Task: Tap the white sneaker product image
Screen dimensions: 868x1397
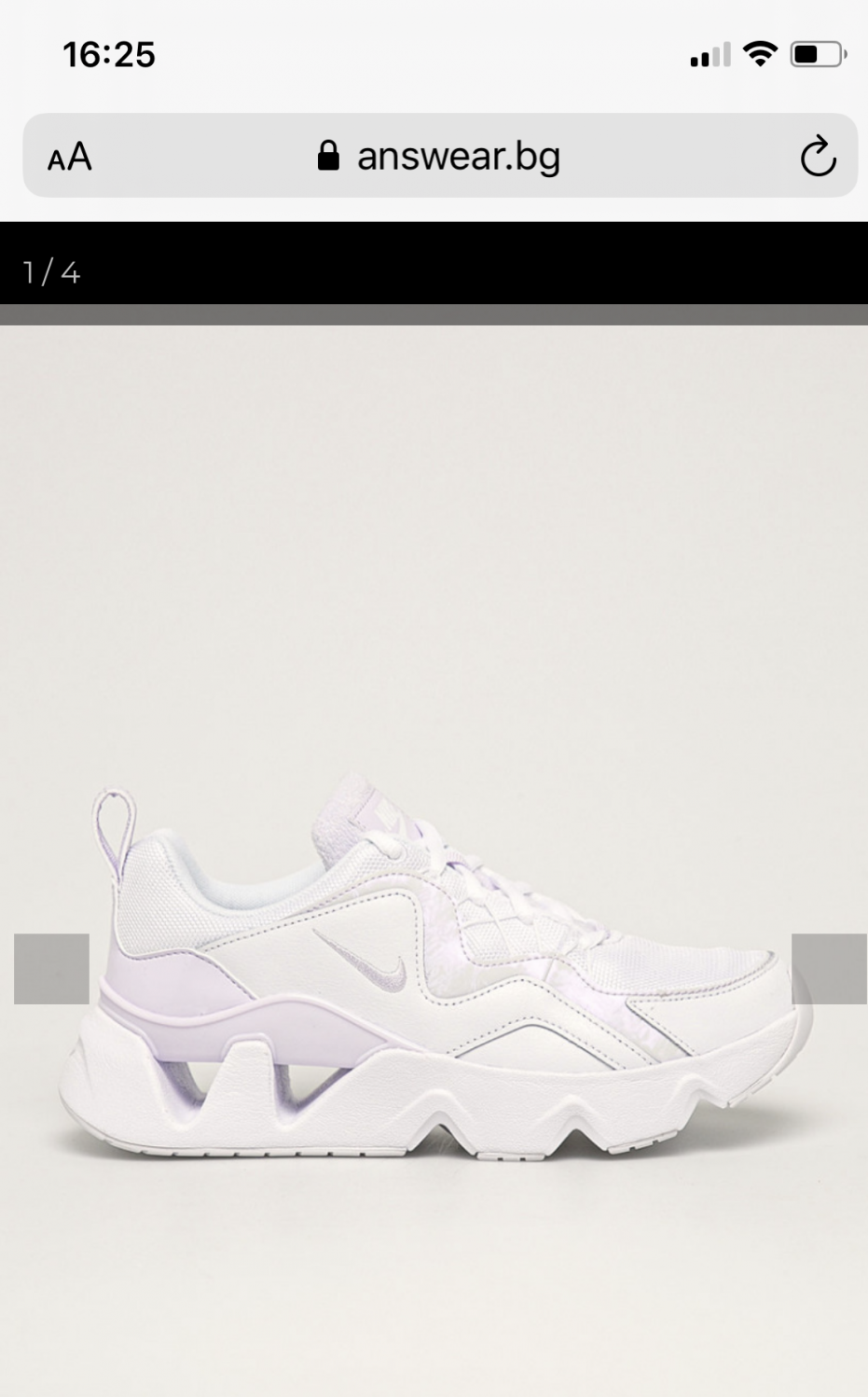Action: click(434, 967)
